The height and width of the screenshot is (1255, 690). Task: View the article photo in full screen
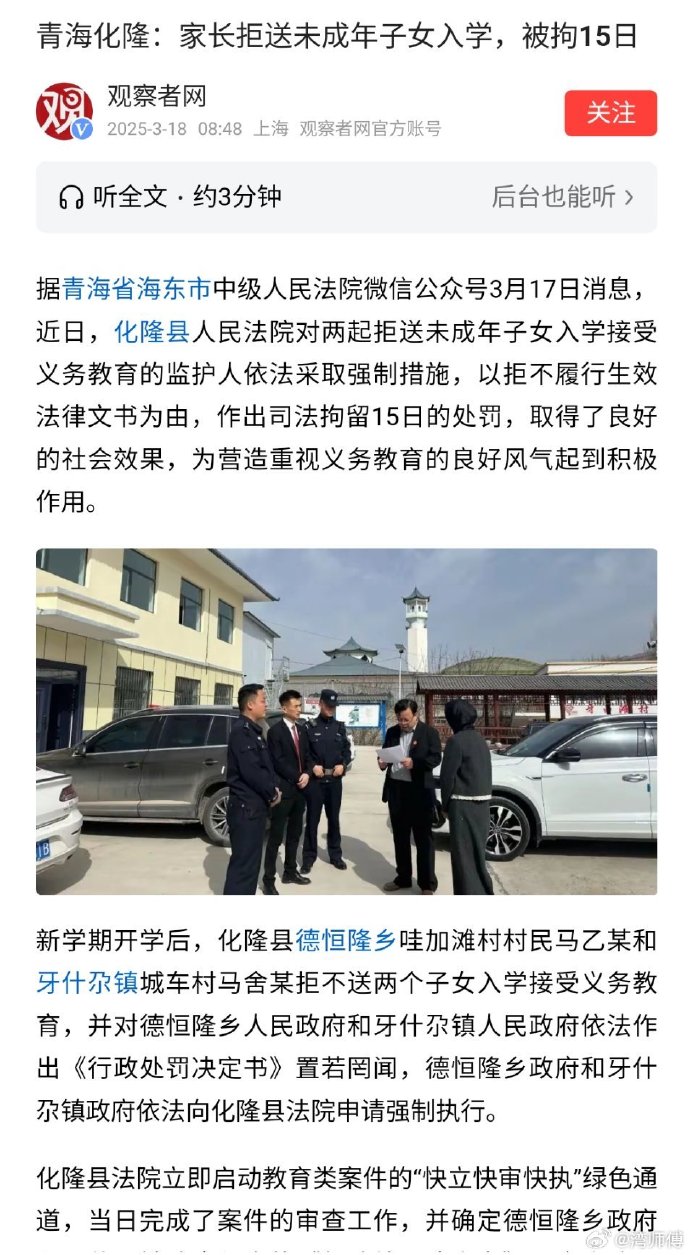tap(346, 720)
